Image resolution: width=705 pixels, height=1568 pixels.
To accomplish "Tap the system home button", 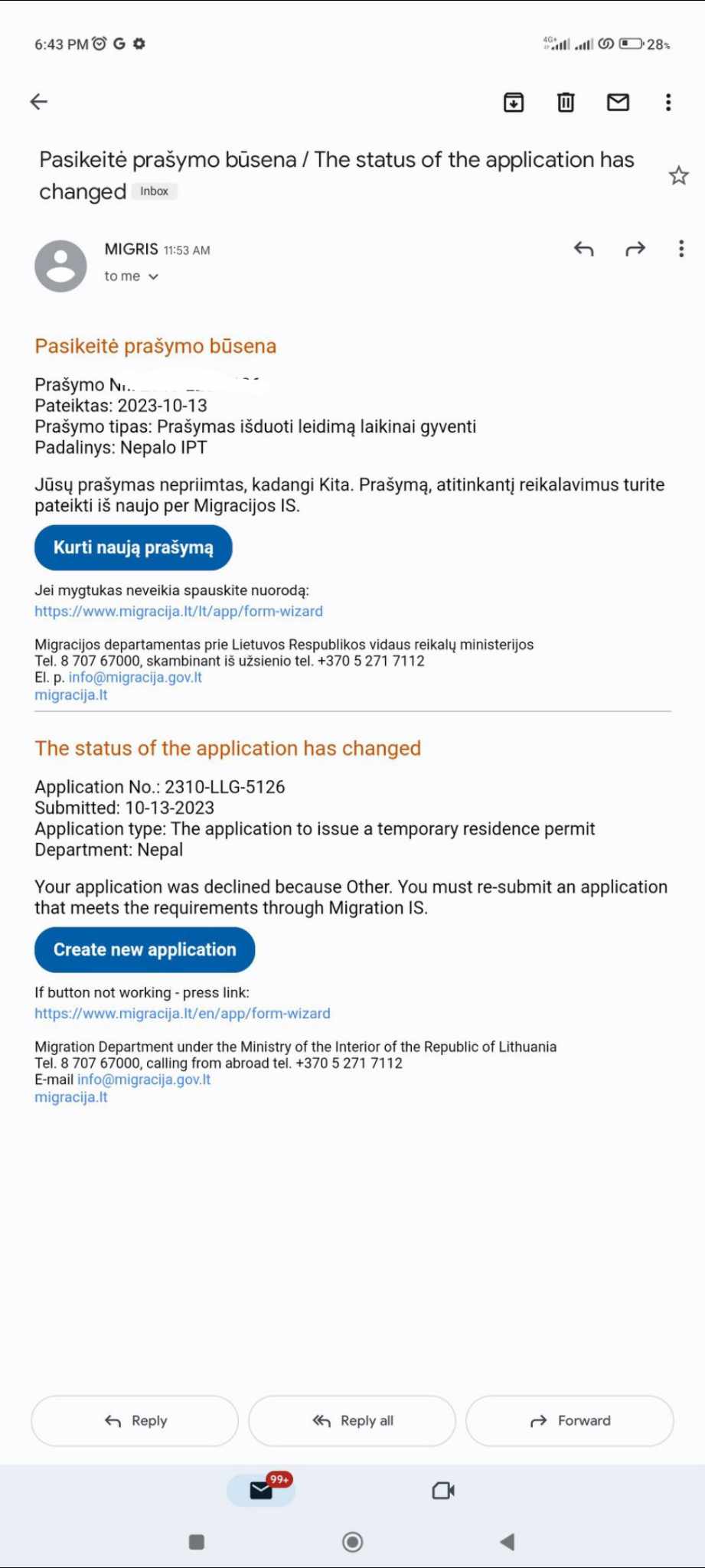I will pyautogui.click(x=352, y=1541).
